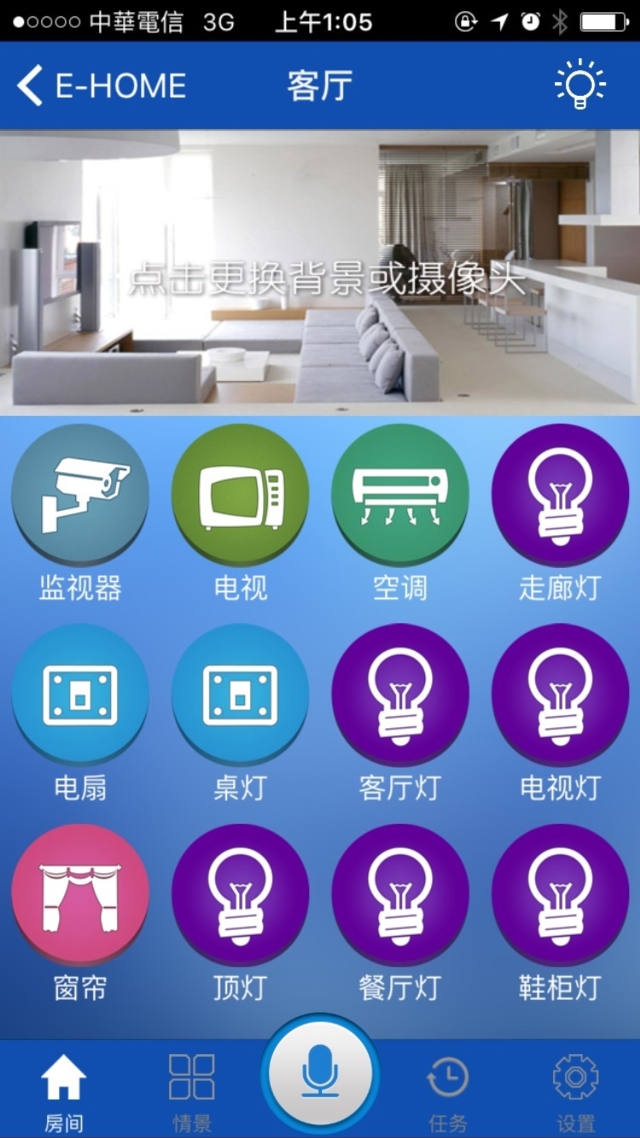Toggle the 餐厅灯 light
Image resolution: width=640 pixels, height=1138 pixels.
[x=400, y=893]
